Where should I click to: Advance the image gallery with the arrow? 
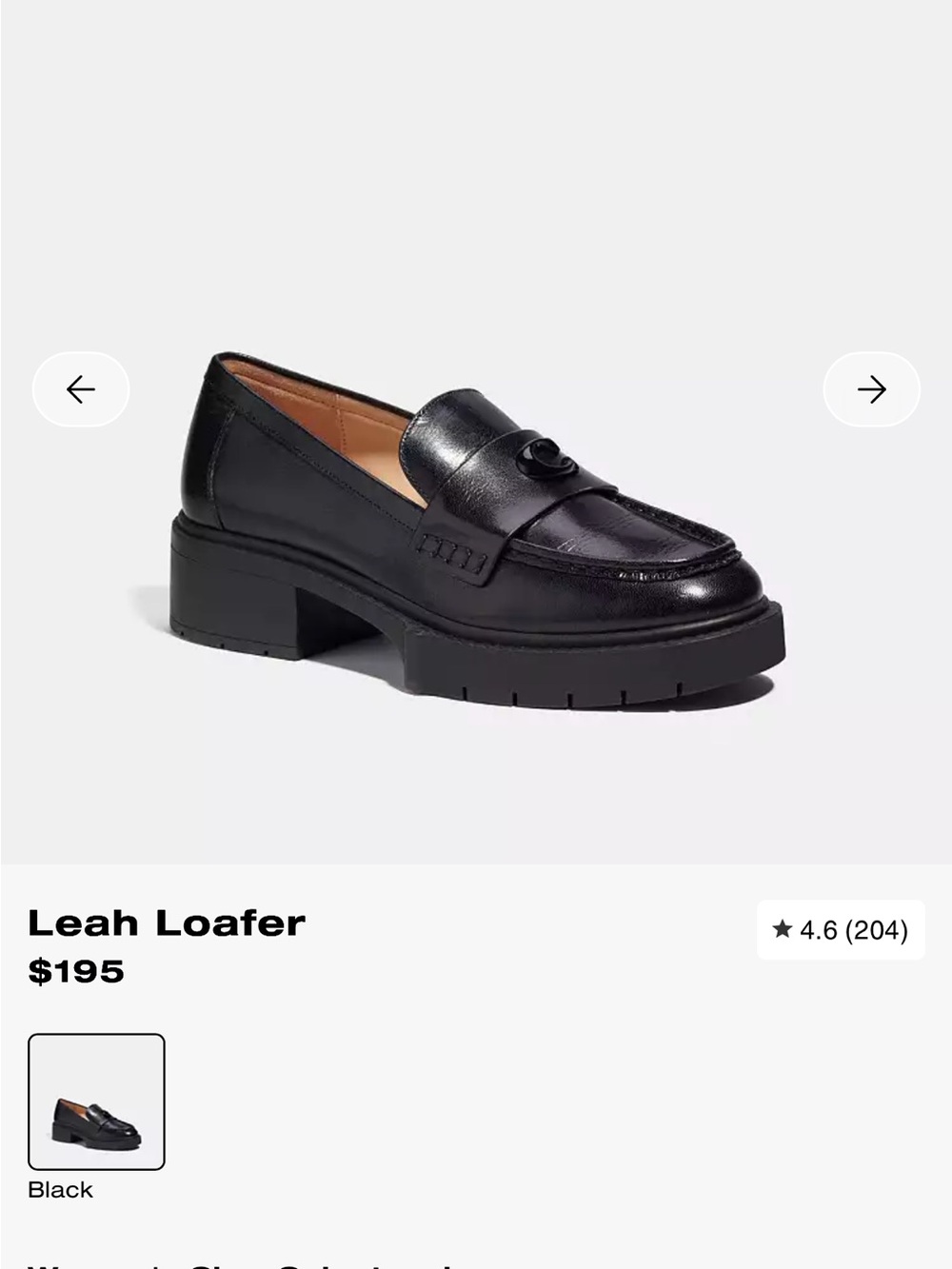click(872, 389)
